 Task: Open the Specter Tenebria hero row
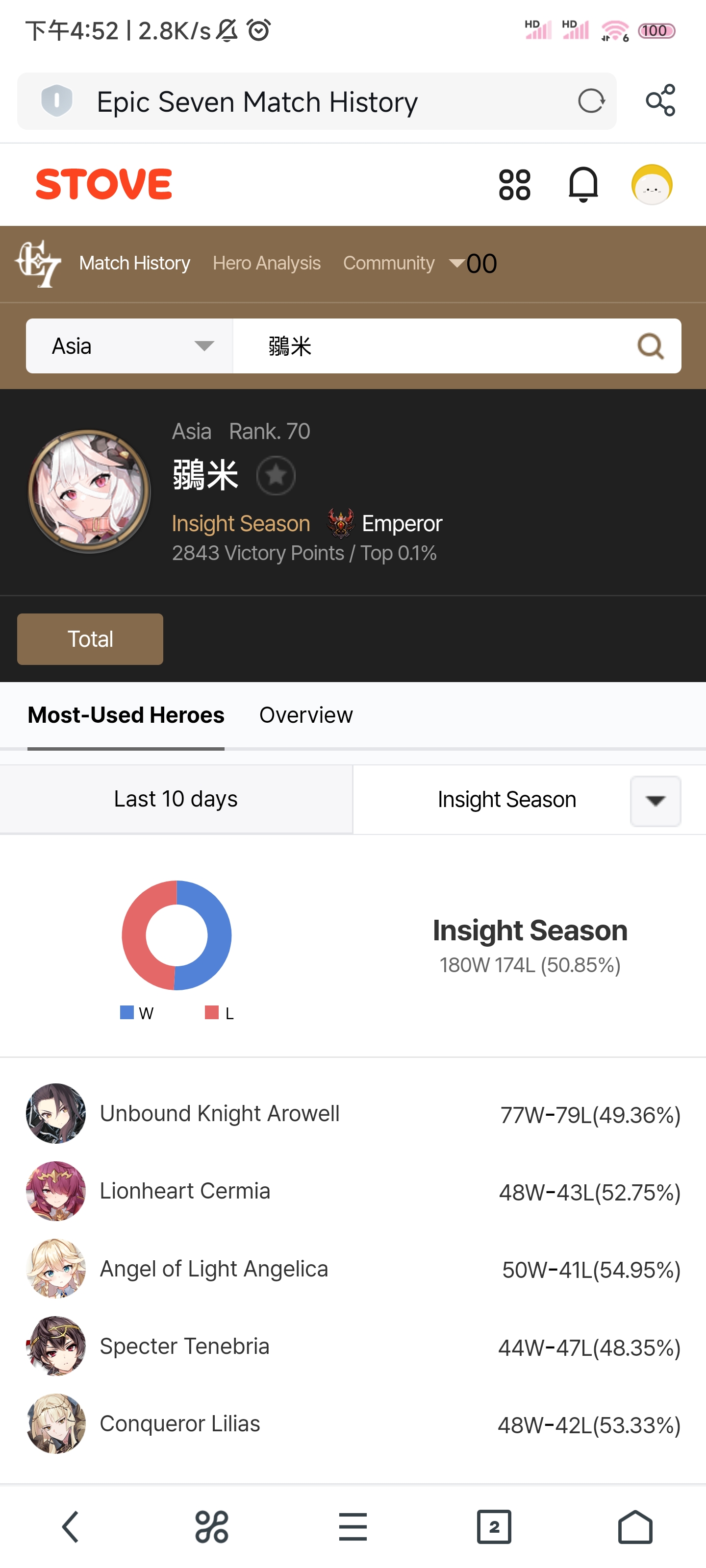[353, 1347]
